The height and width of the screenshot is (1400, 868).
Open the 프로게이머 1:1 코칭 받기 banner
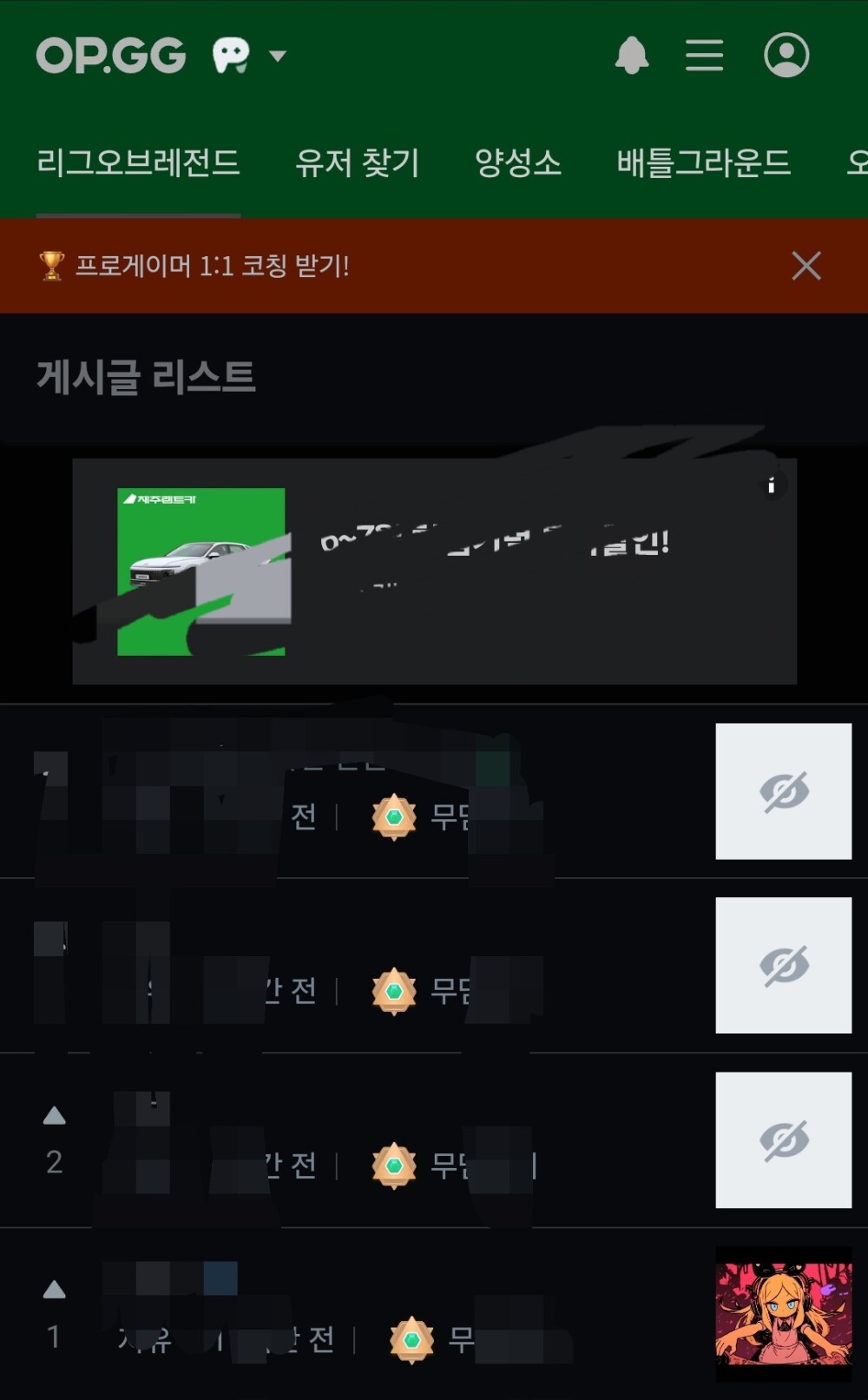pyautogui.click(x=212, y=266)
